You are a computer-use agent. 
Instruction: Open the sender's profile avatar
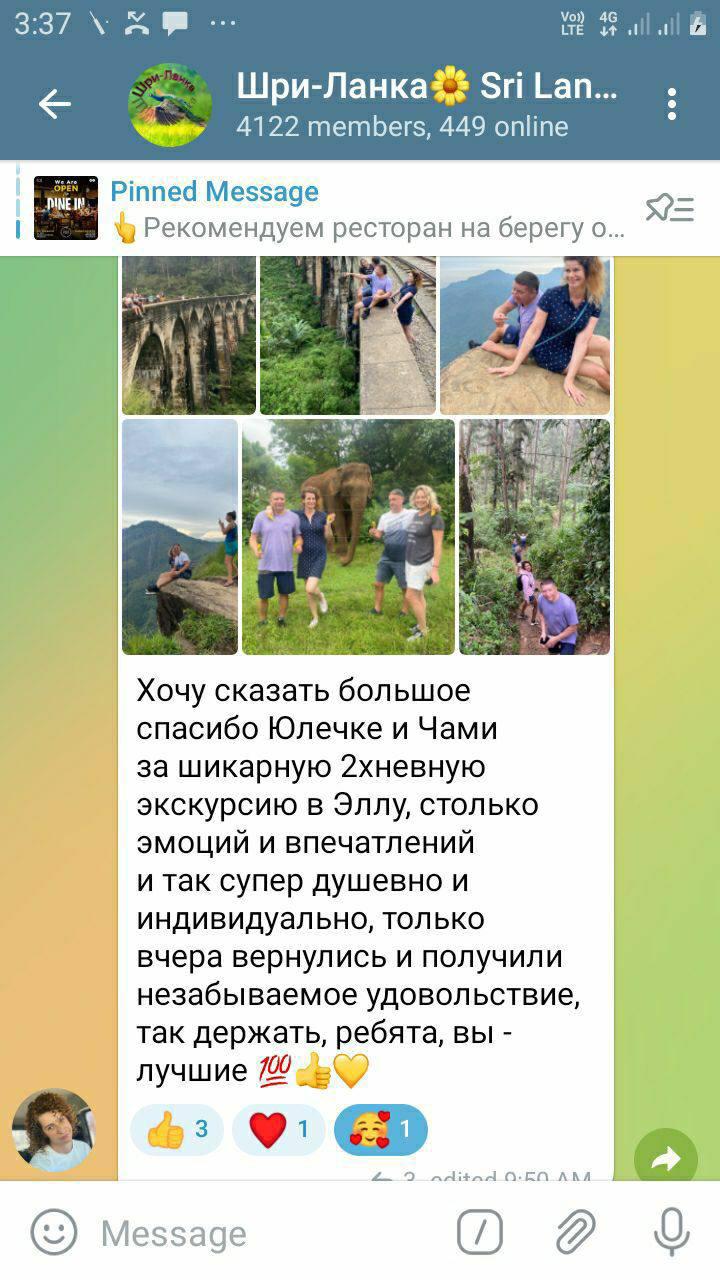pyautogui.click(x=53, y=1130)
